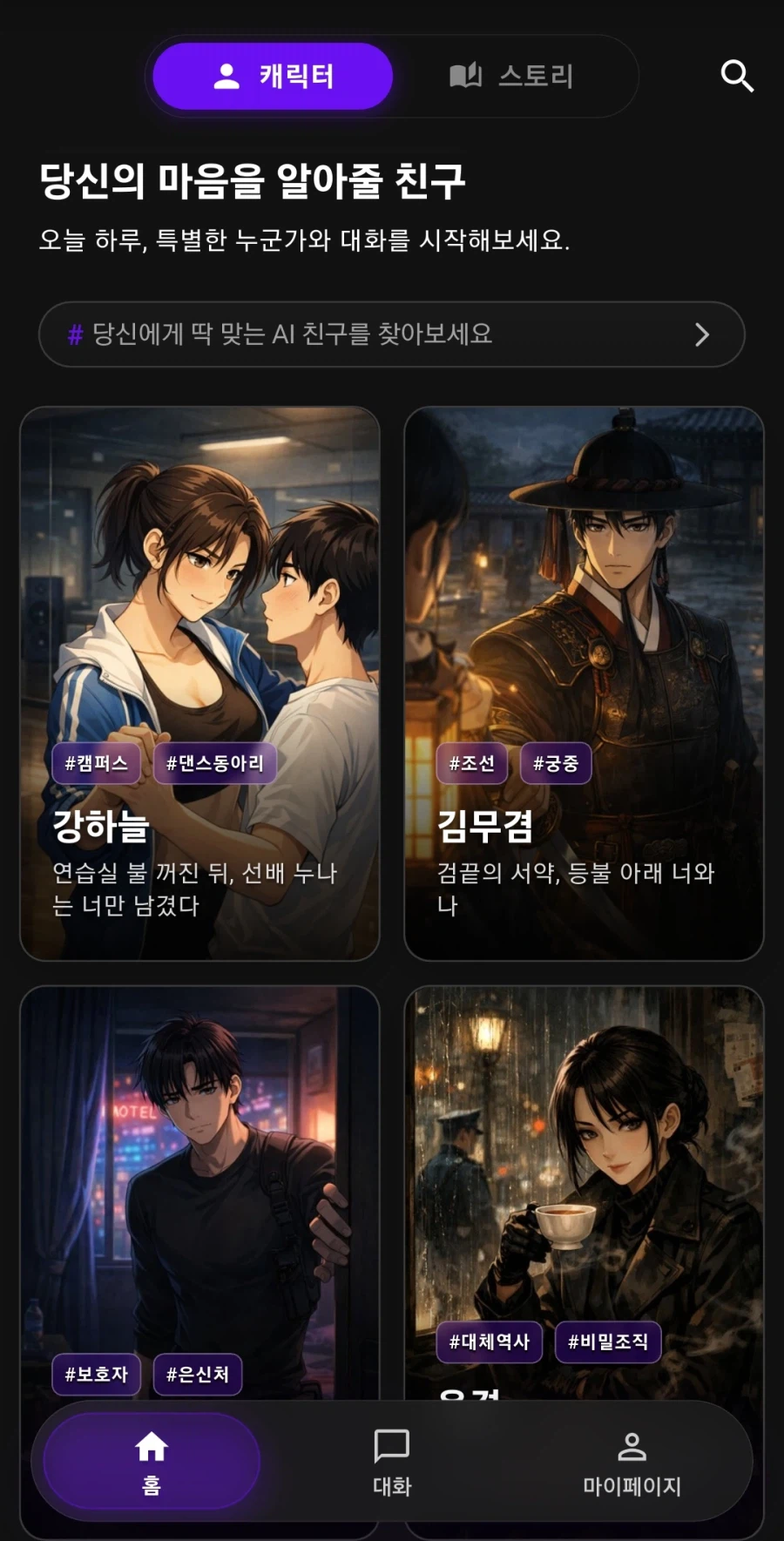Select the #비밀조직 tag

[x=607, y=1342]
